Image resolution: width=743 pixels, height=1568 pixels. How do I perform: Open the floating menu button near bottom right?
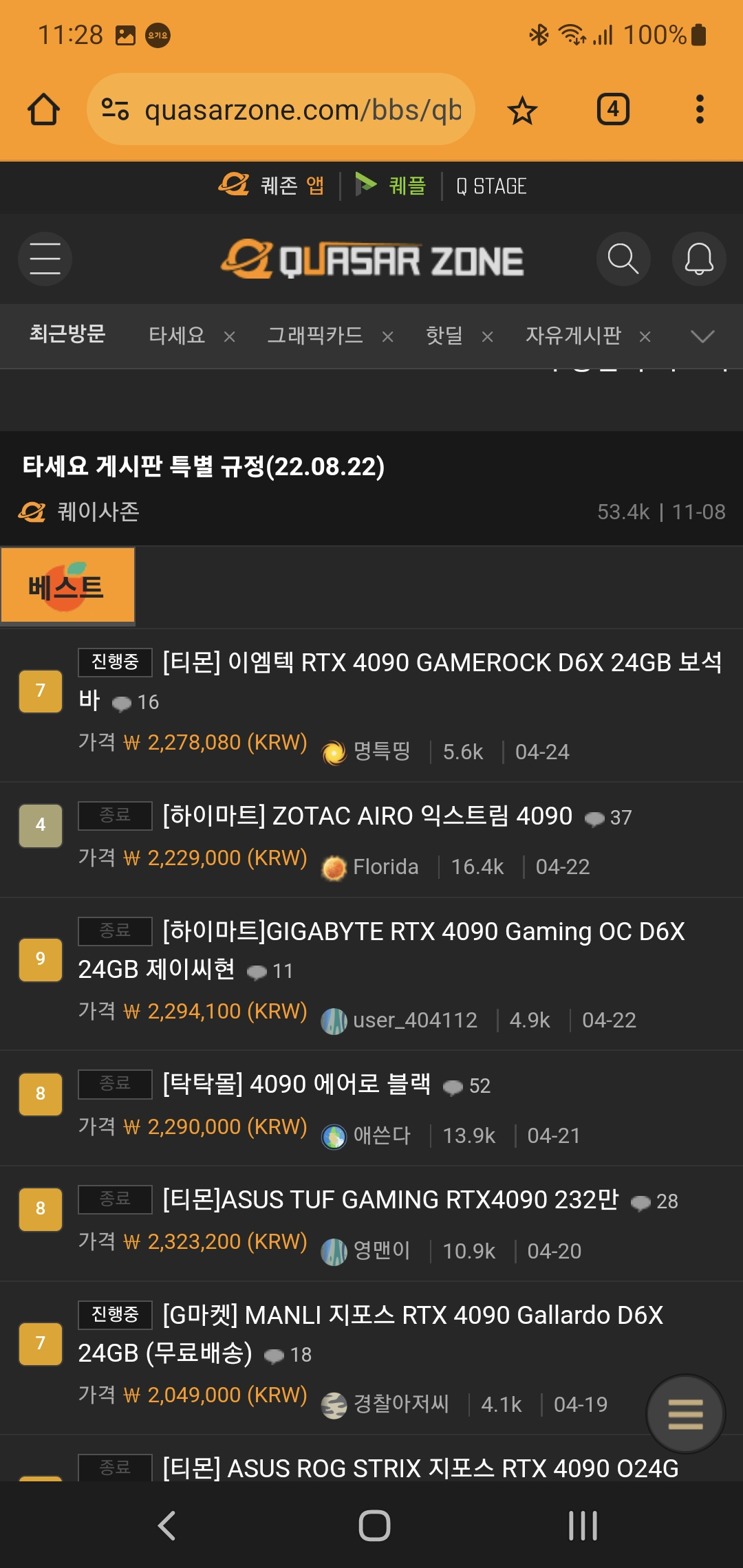coord(685,1413)
